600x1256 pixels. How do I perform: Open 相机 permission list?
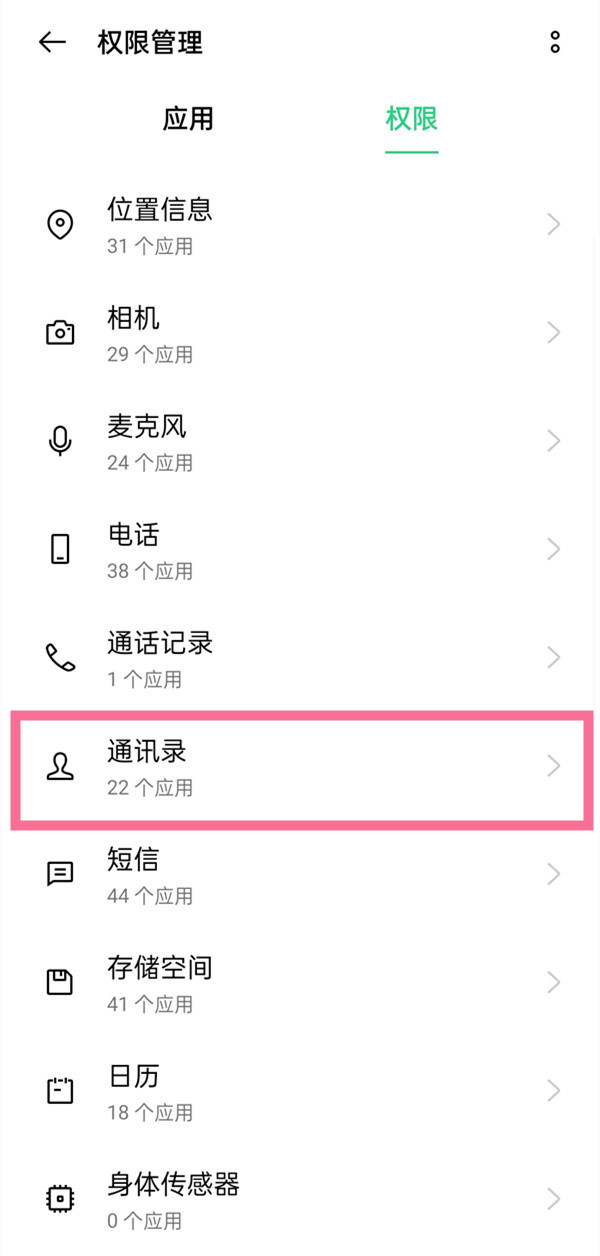(300, 333)
